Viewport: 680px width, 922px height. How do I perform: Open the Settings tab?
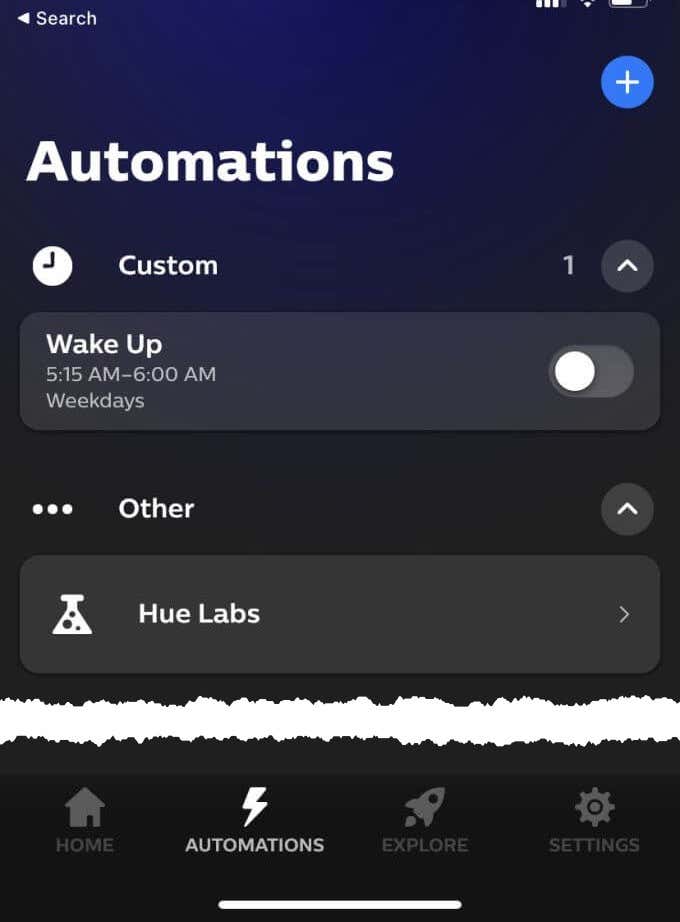[594, 821]
